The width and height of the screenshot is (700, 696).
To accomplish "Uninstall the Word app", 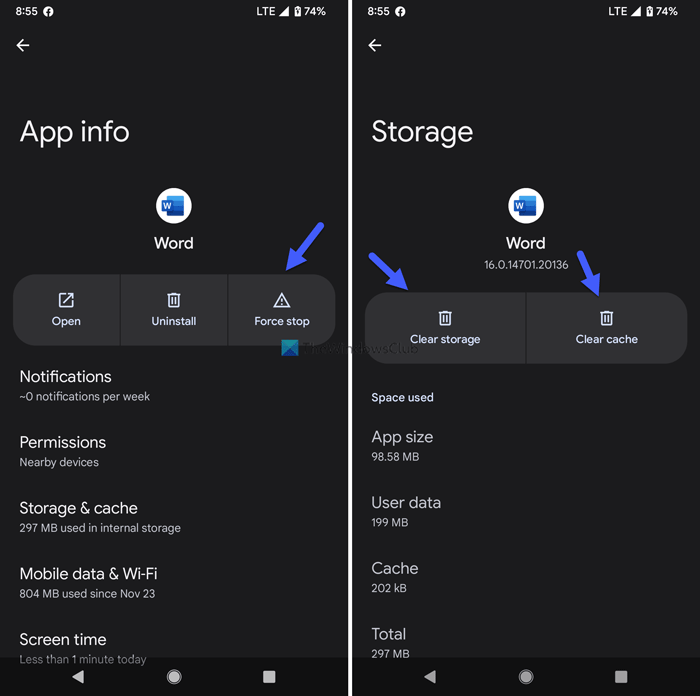I will tap(174, 310).
